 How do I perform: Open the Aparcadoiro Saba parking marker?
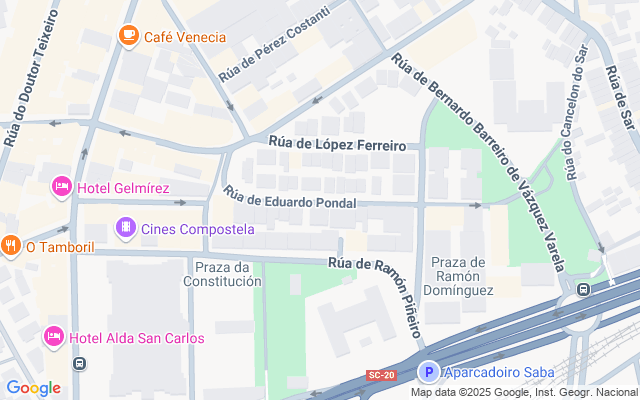point(427,373)
